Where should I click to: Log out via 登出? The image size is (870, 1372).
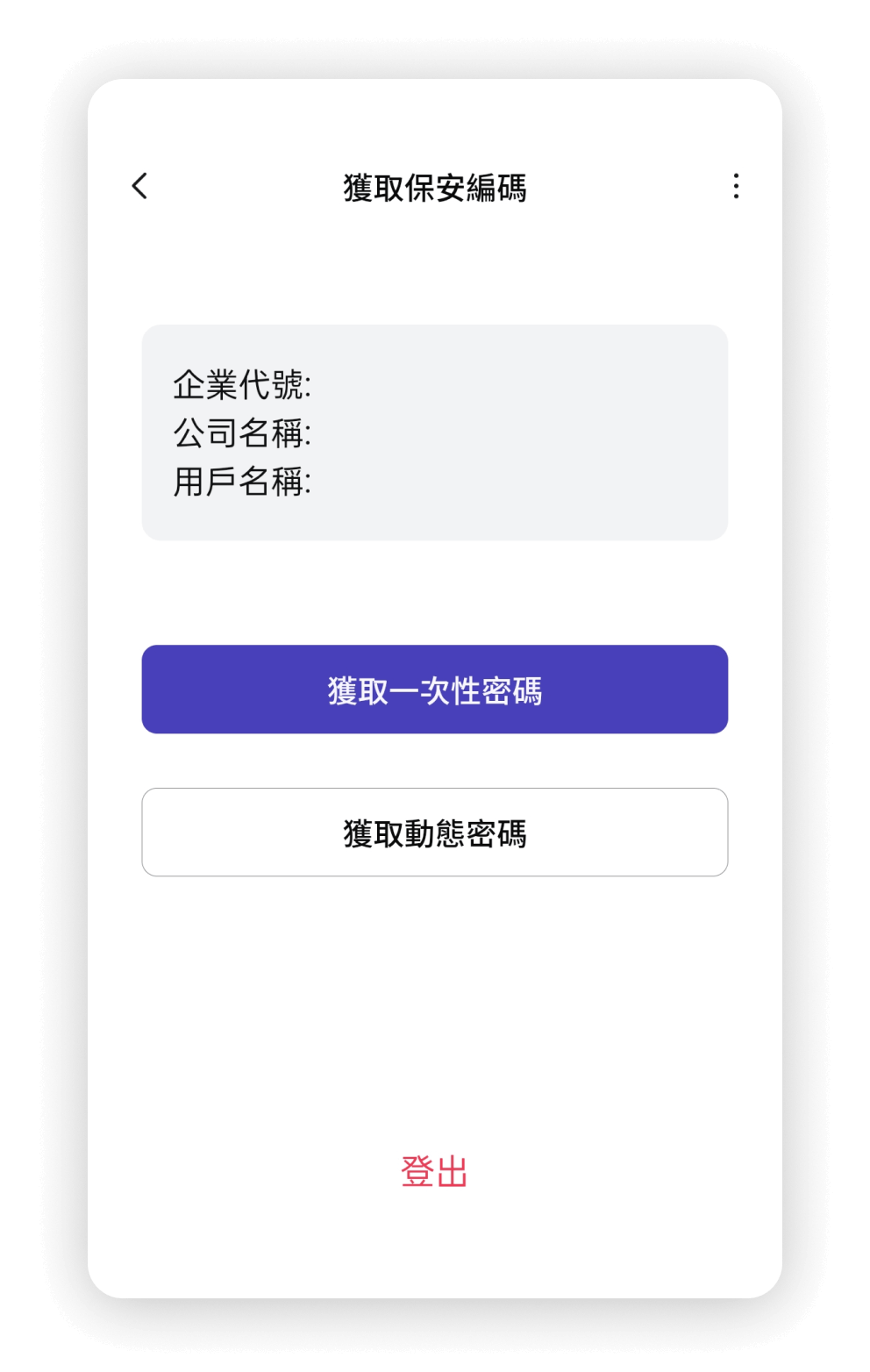(x=434, y=1172)
